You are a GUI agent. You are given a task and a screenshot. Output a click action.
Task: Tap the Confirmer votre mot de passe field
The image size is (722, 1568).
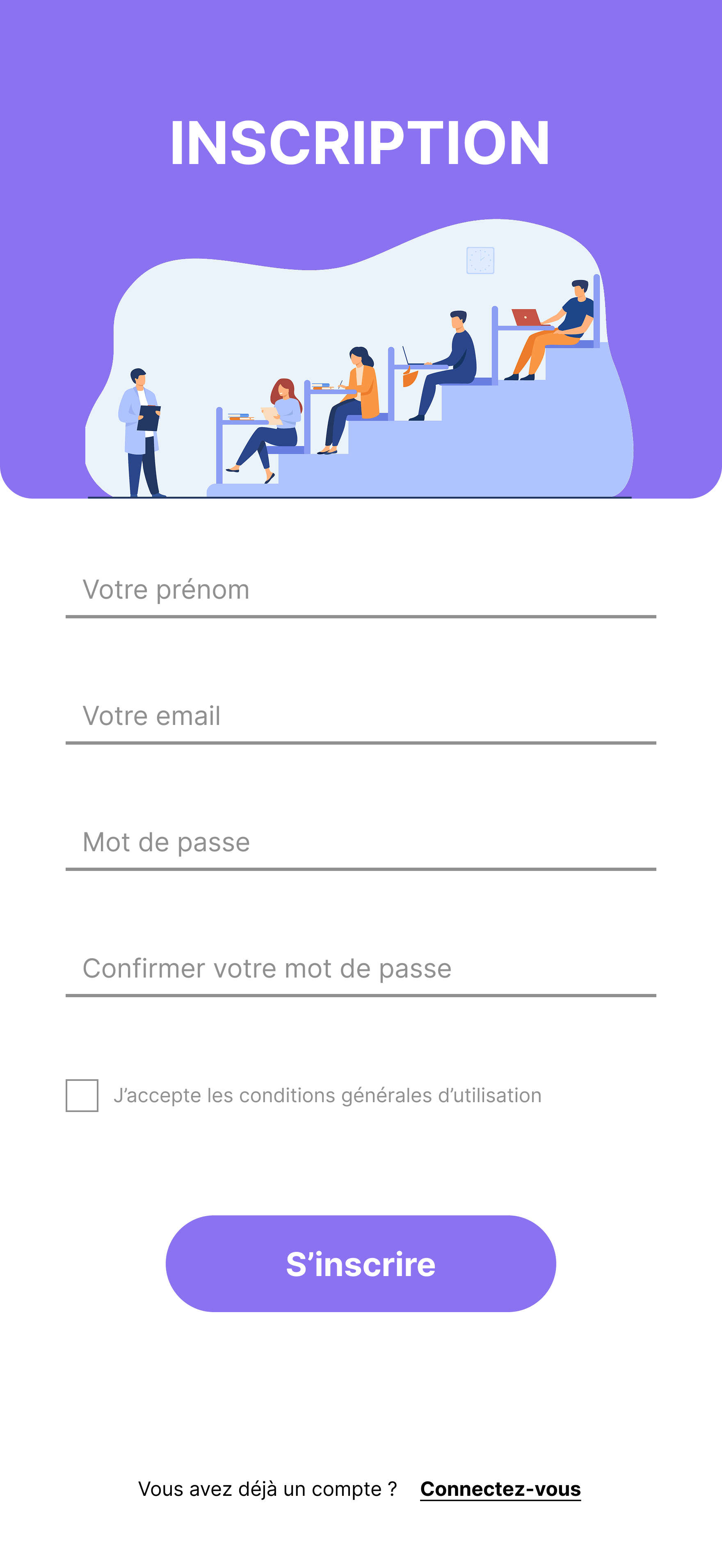point(361,969)
